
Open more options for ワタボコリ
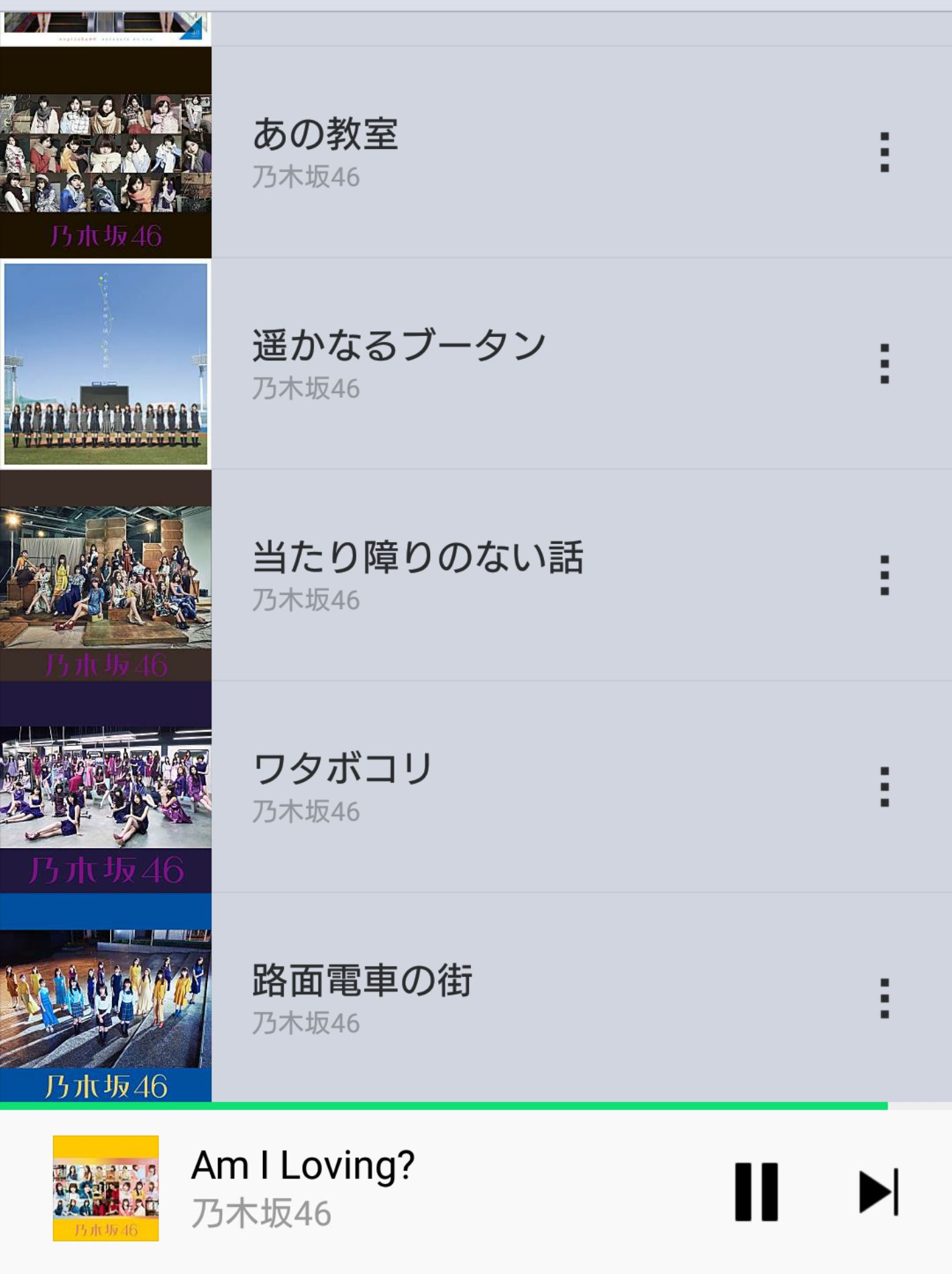tap(884, 786)
